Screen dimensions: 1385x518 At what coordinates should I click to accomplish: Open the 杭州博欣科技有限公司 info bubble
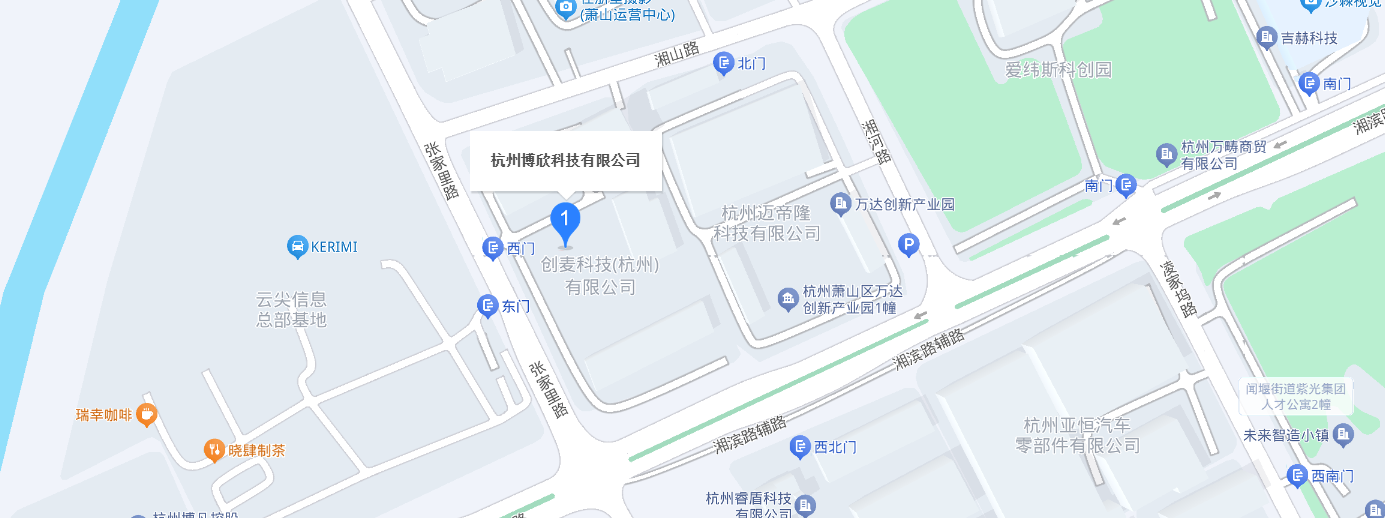coord(566,160)
